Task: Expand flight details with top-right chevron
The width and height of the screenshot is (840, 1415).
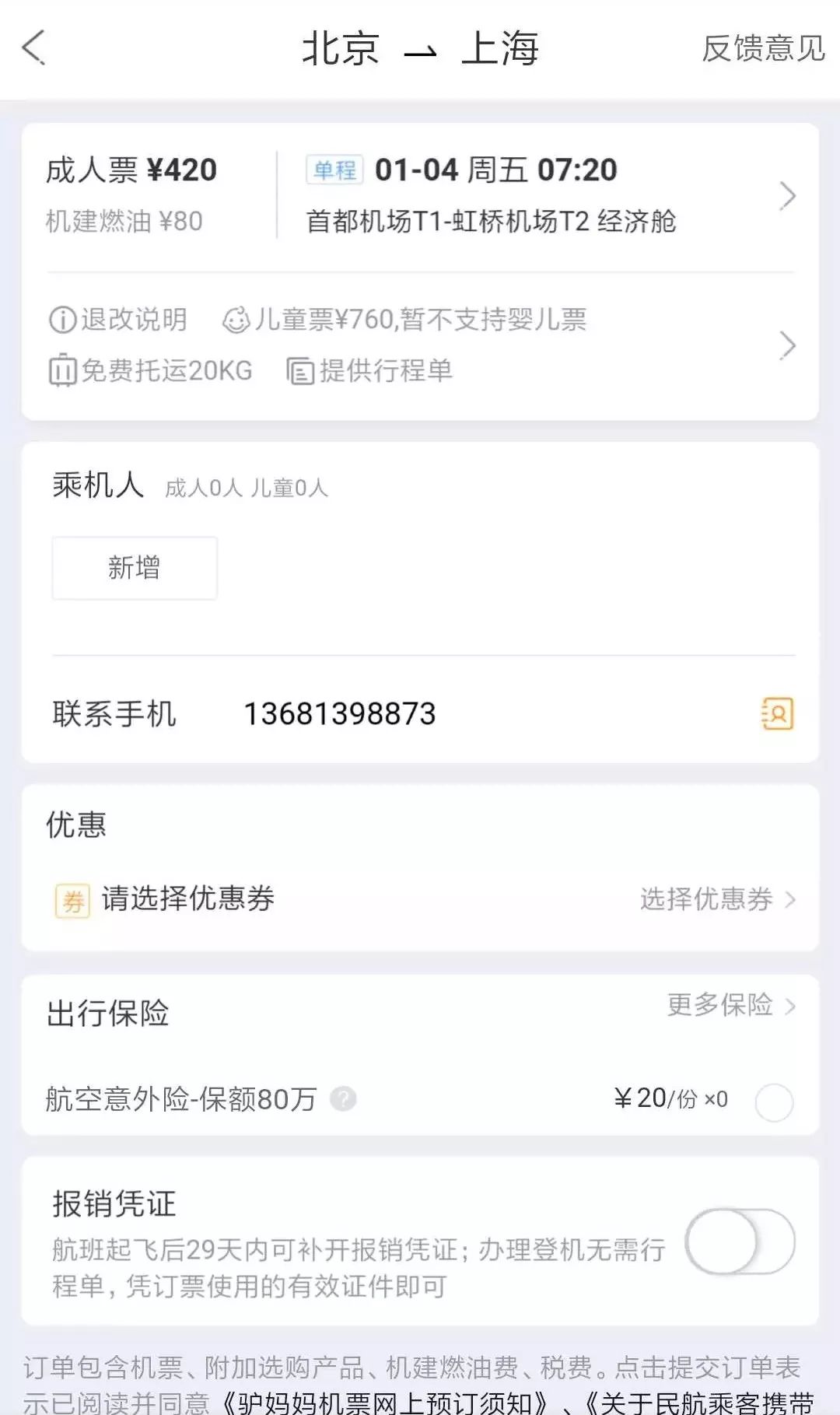Action: (789, 196)
